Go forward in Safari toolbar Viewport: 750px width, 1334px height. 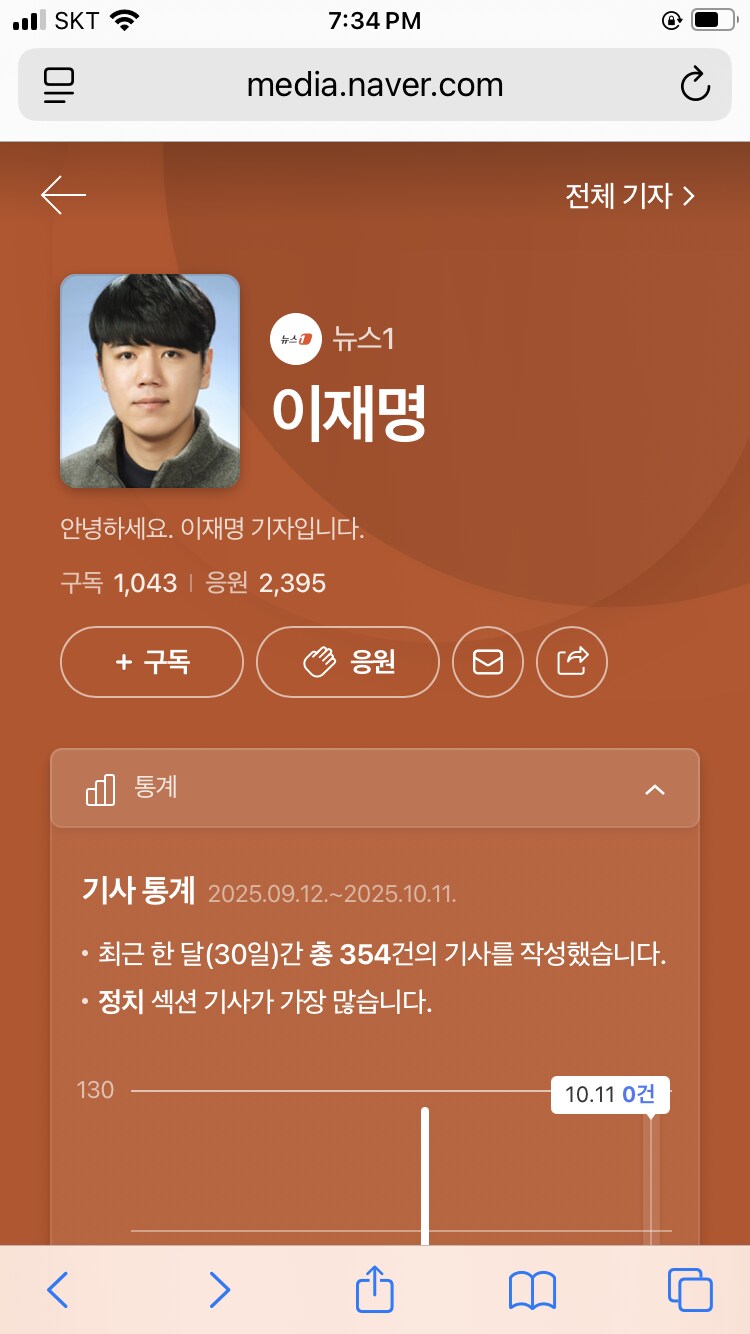pyautogui.click(x=219, y=1290)
